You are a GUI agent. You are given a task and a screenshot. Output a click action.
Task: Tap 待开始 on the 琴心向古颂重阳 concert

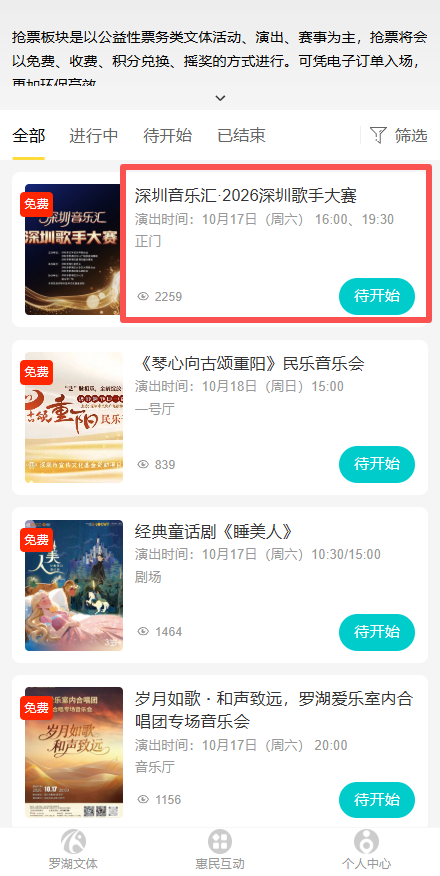[377, 464]
